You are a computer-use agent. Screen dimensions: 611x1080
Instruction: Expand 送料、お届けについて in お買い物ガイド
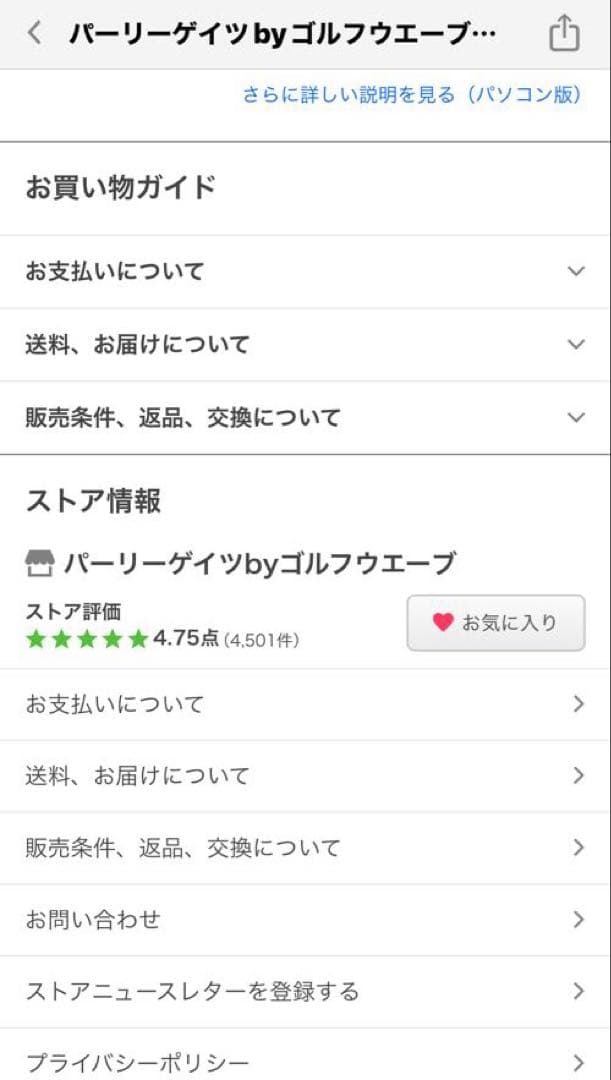(305, 344)
